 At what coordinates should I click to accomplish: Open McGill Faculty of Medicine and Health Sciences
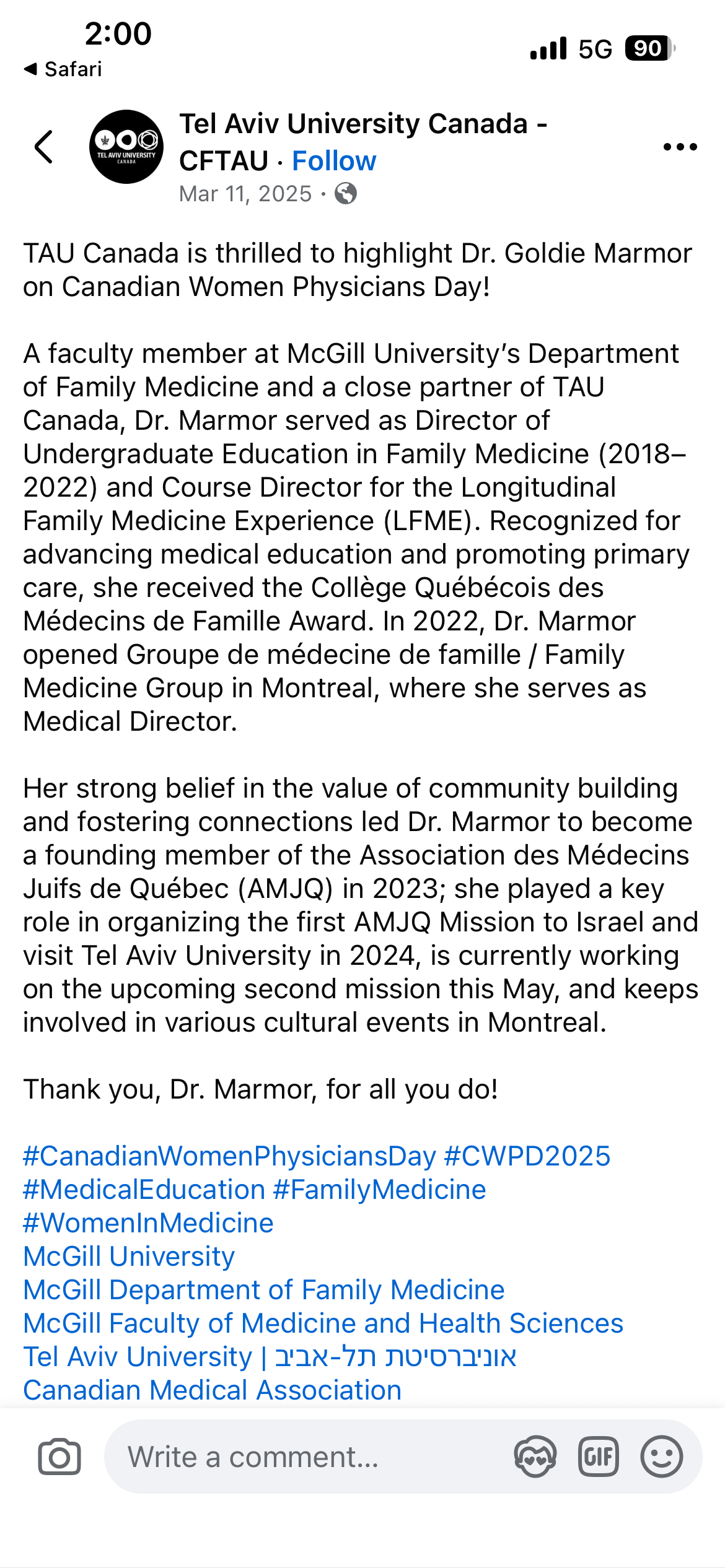pos(323,1323)
